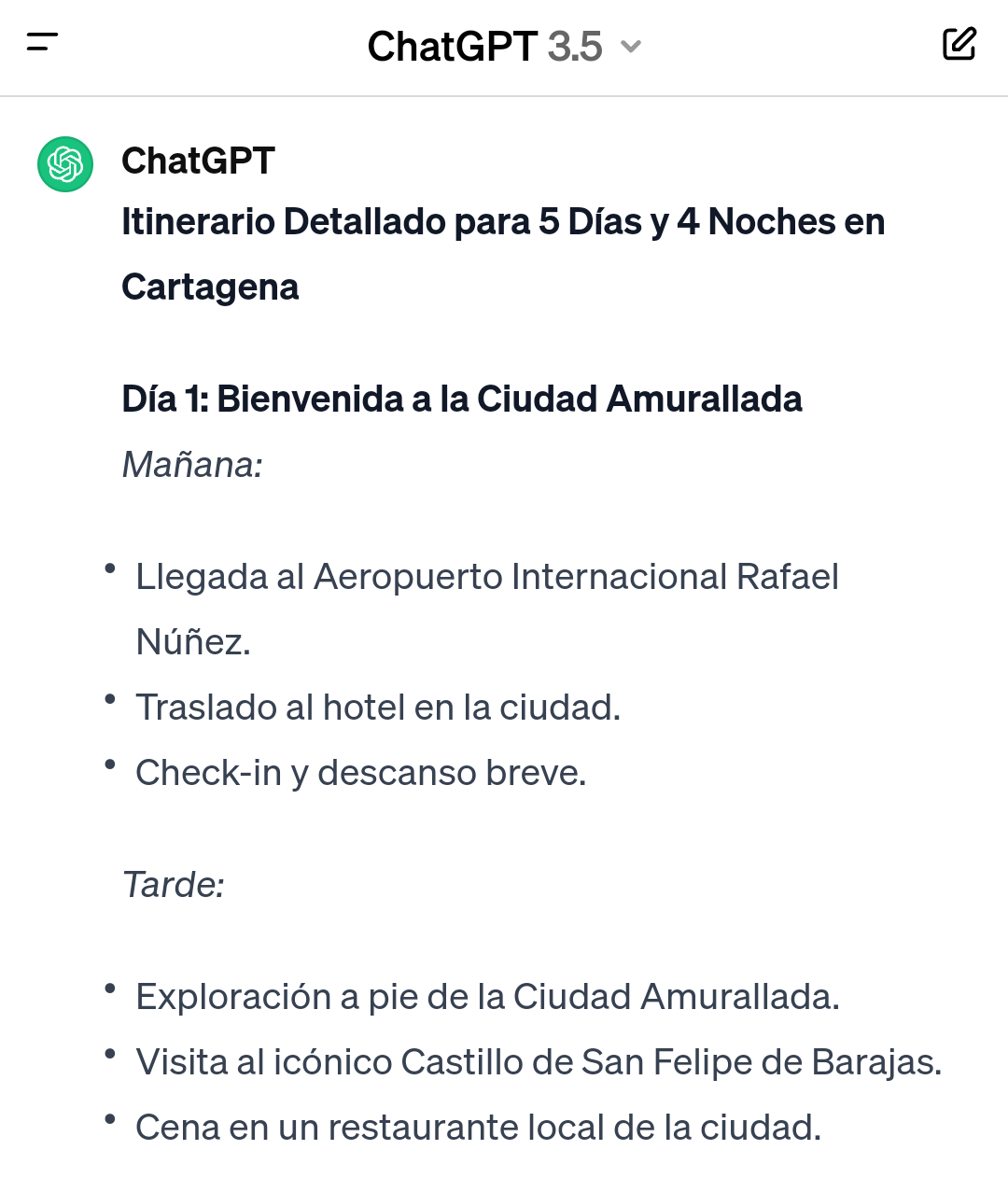
Task: Select the hamburger lines icon top left
Action: point(41,44)
